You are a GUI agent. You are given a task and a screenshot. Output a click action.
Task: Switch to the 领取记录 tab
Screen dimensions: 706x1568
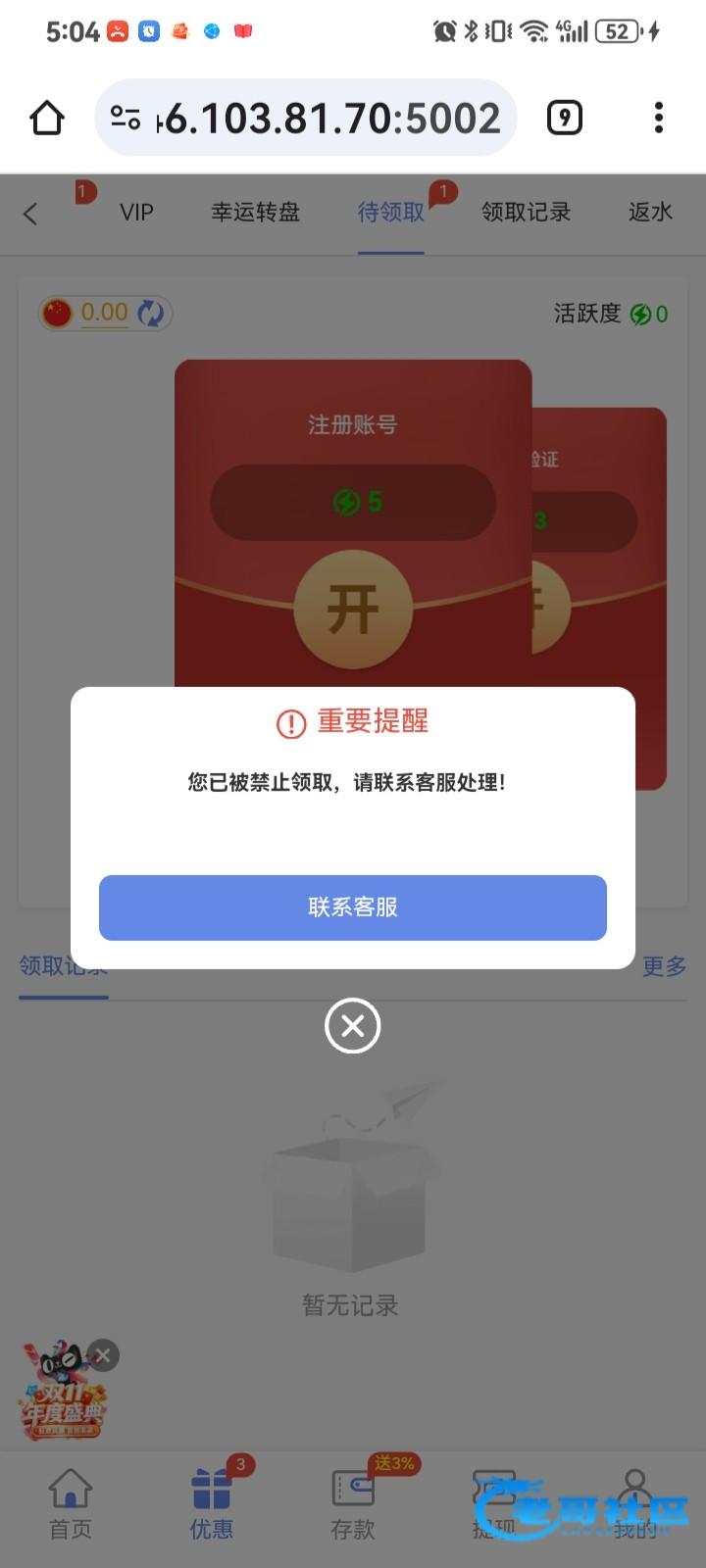point(526,213)
